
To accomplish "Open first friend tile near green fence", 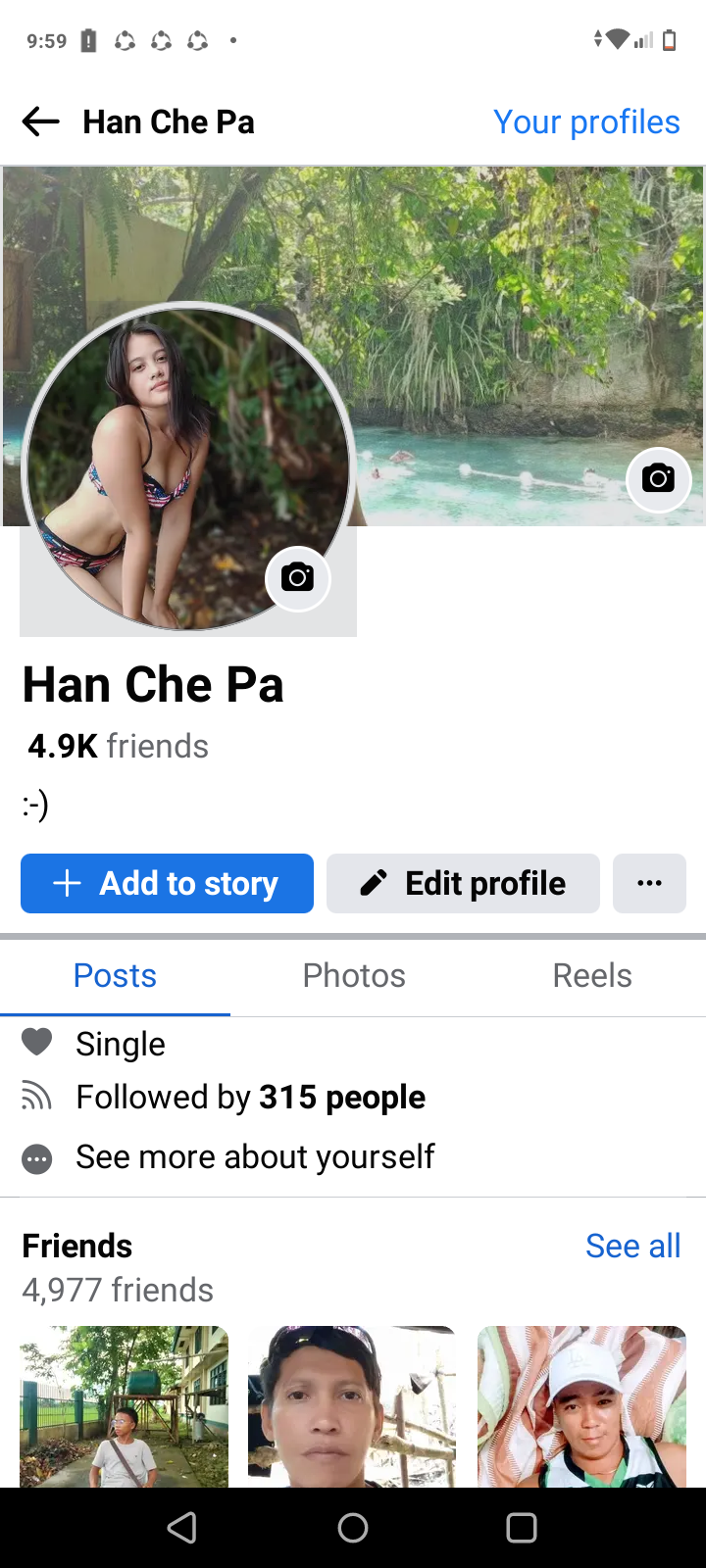I will (125, 1406).
